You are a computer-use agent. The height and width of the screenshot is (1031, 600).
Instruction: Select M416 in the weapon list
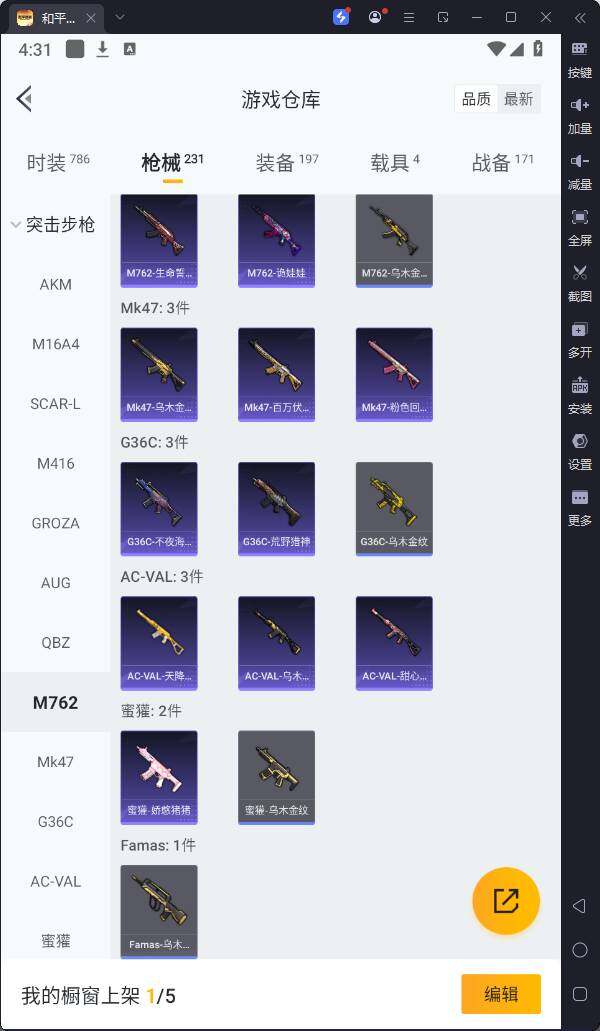click(56, 463)
